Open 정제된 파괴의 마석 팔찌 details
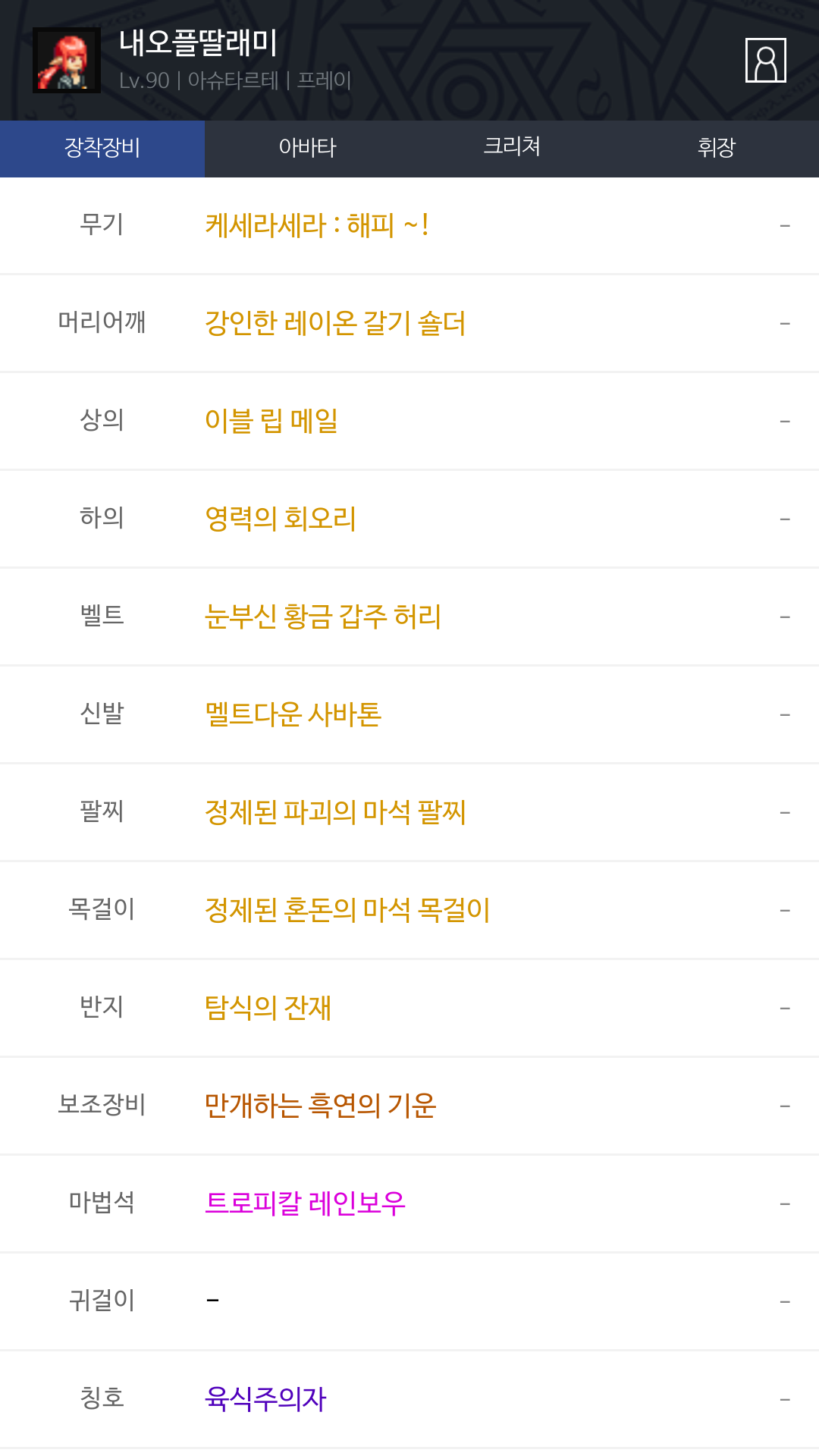The image size is (819, 1456). click(x=335, y=813)
